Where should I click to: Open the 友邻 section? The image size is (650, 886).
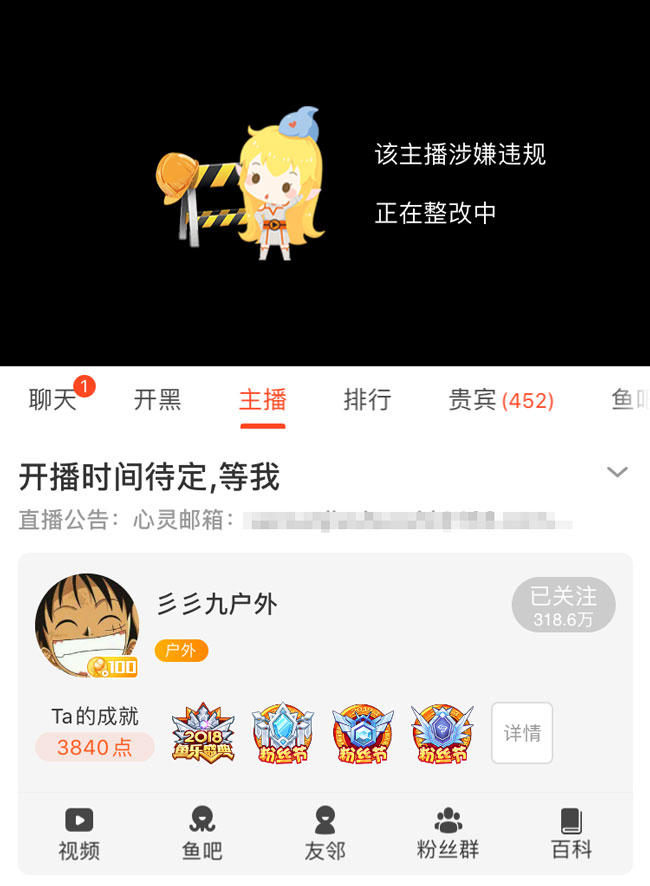tap(325, 834)
